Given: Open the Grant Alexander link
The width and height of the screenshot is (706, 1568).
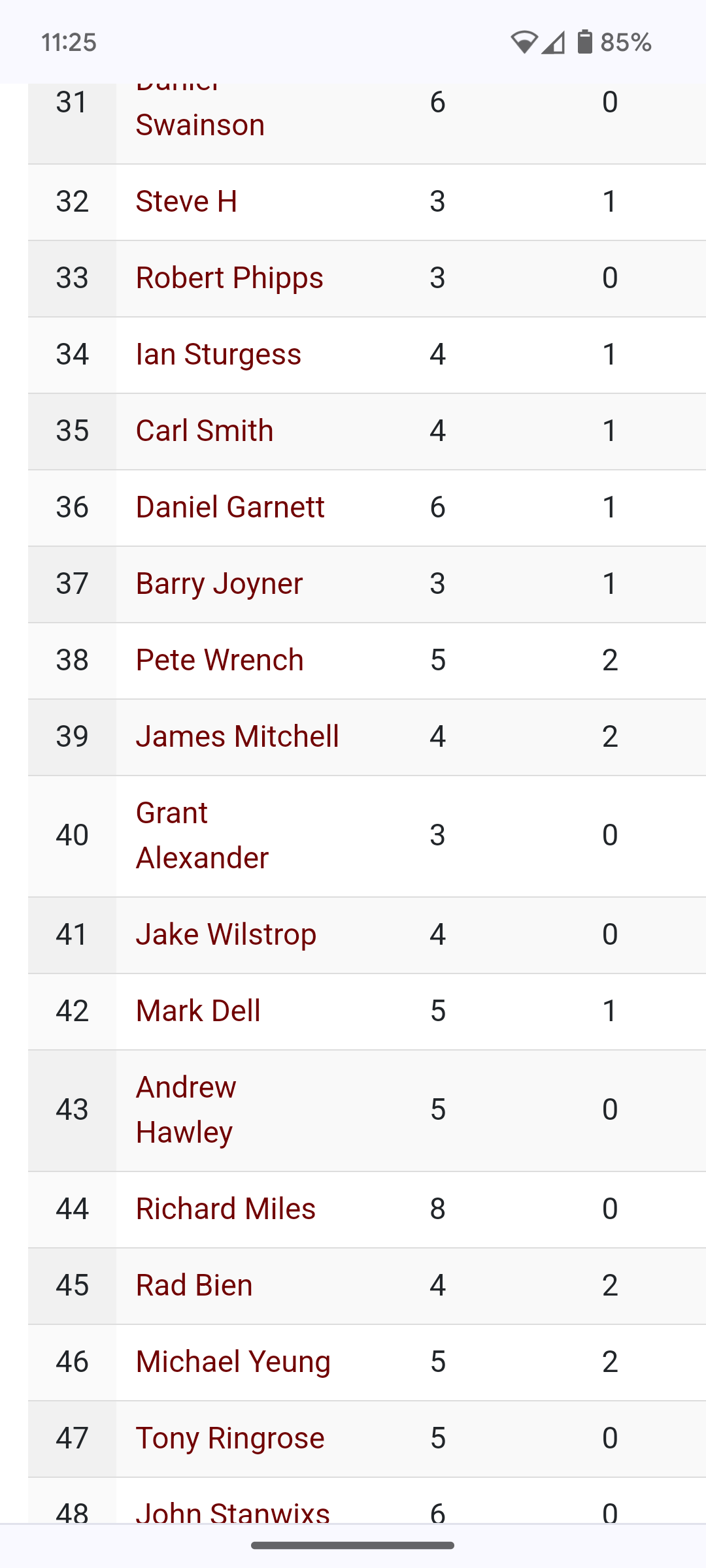Looking at the screenshot, I should tap(202, 836).
